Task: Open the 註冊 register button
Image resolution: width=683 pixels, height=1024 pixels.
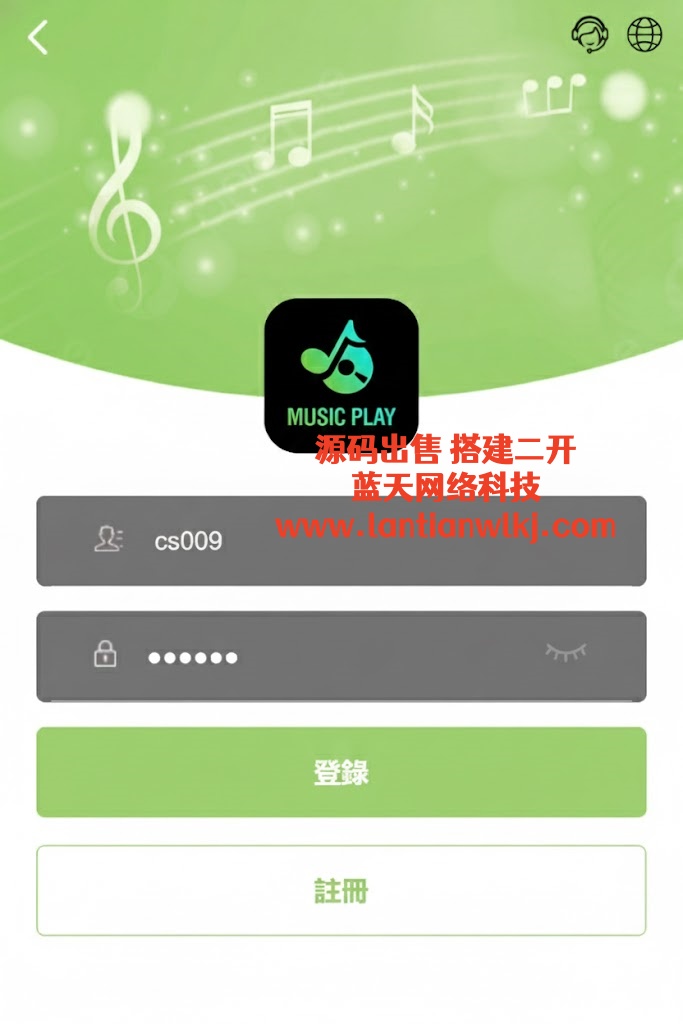Action: [341, 891]
